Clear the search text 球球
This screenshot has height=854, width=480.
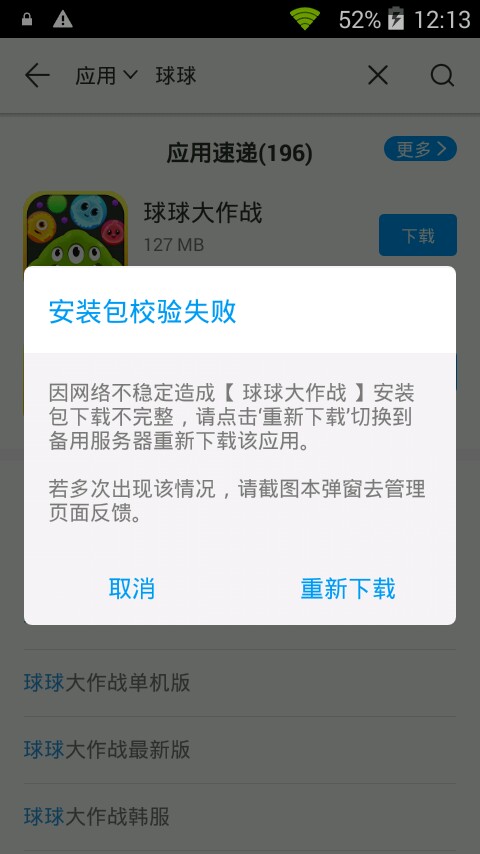coord(378,75)
